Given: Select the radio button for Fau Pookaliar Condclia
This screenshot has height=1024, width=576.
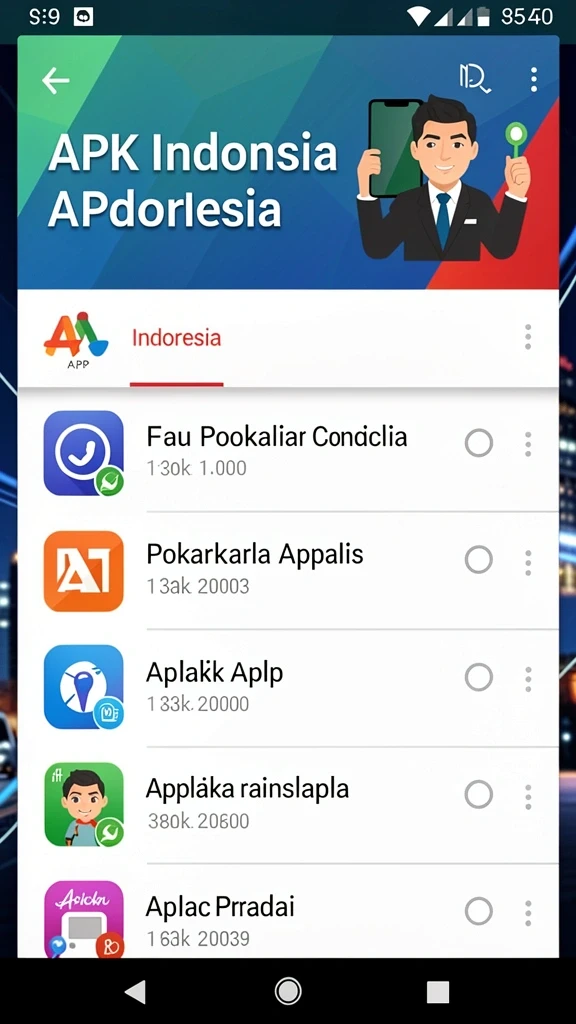Looking at the screenshot, I should (x=479, y=443).
